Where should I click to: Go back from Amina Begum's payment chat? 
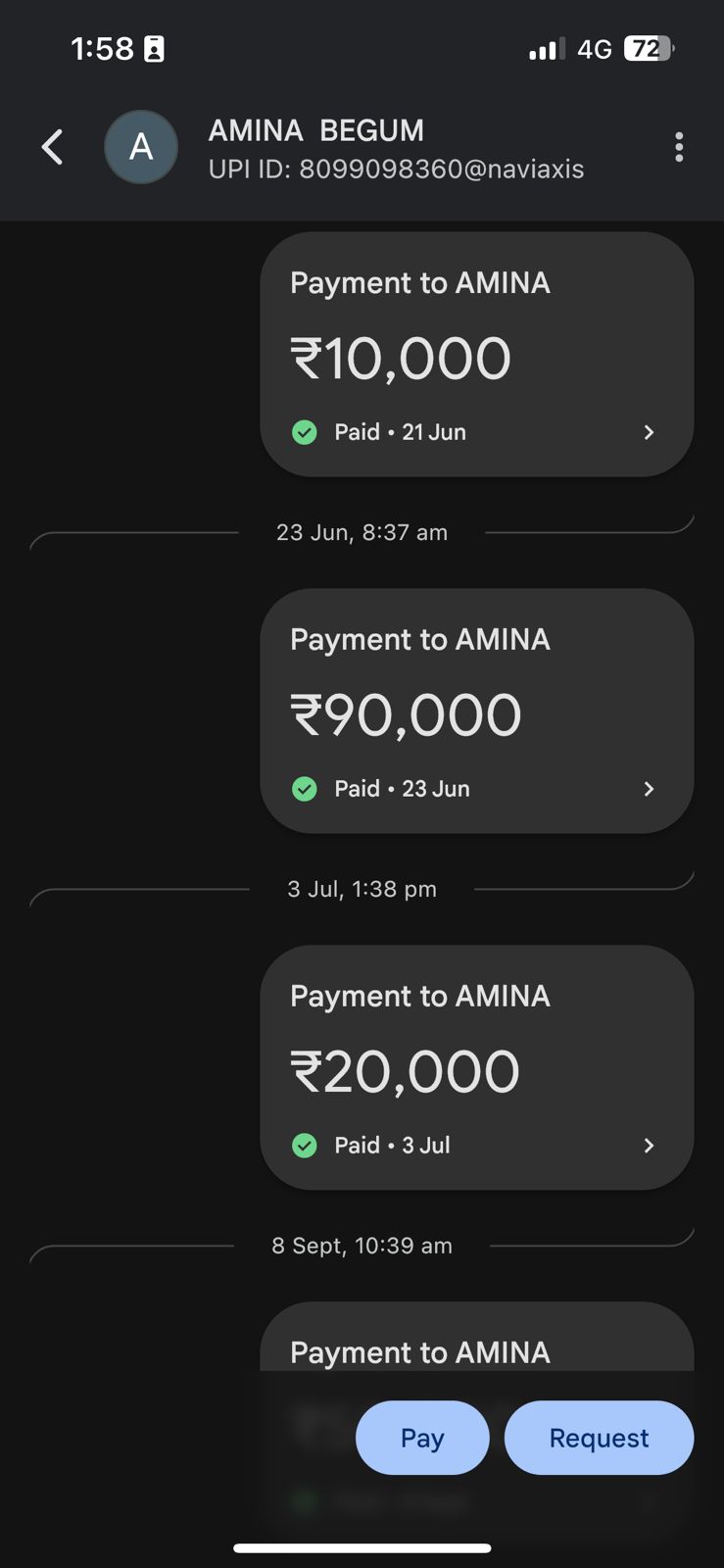pos(53,148)
